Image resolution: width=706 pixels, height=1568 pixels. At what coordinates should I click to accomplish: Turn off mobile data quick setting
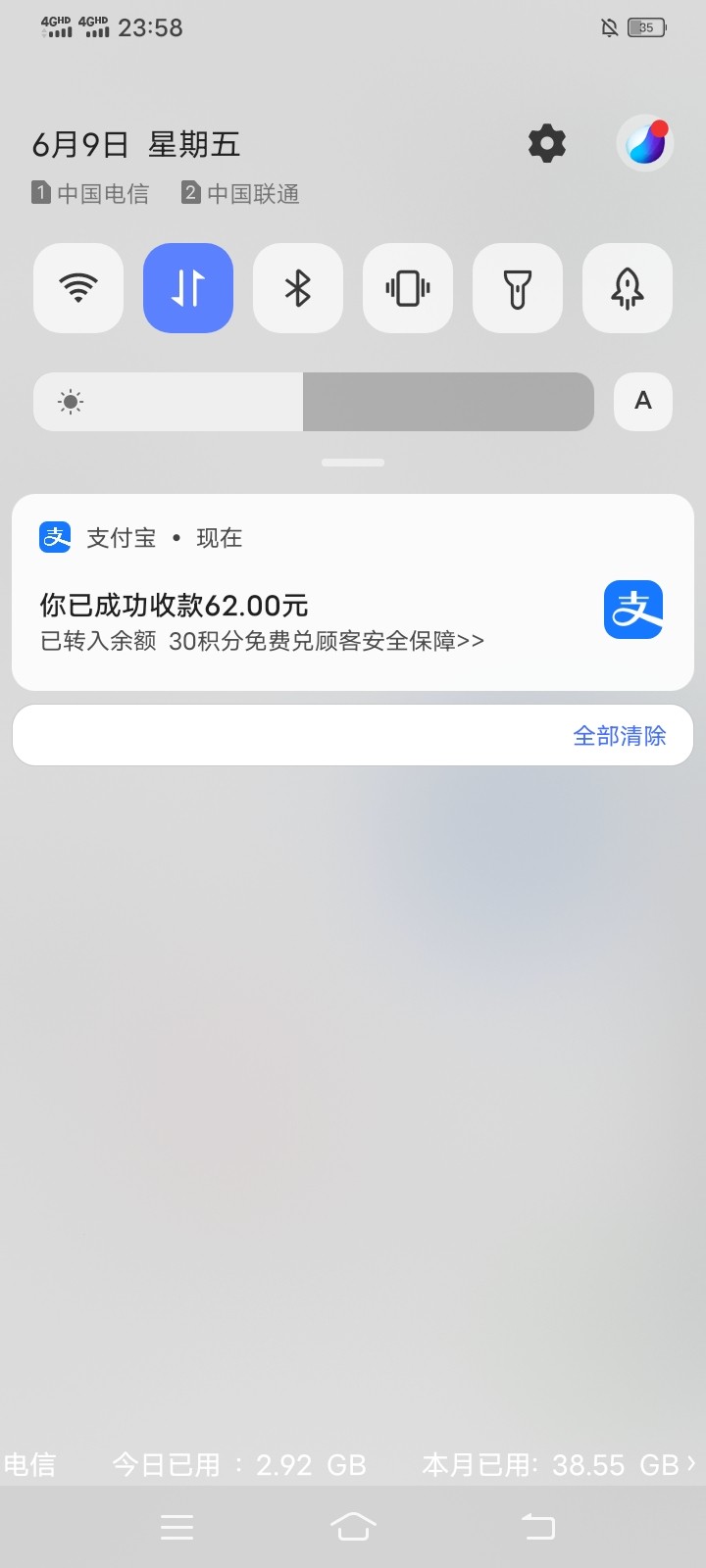187,288
